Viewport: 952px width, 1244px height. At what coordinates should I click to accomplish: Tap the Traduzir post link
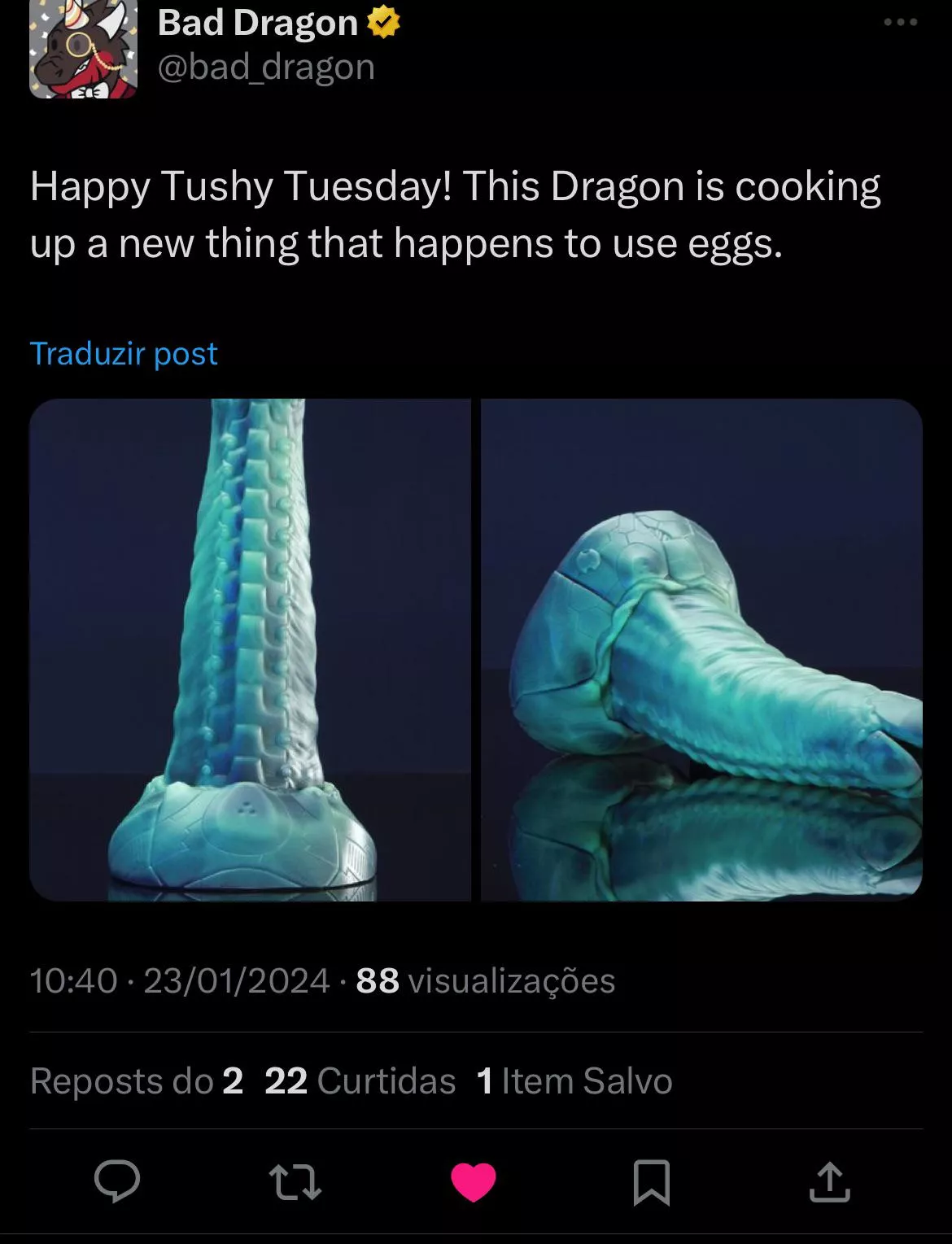click(124, 354)
